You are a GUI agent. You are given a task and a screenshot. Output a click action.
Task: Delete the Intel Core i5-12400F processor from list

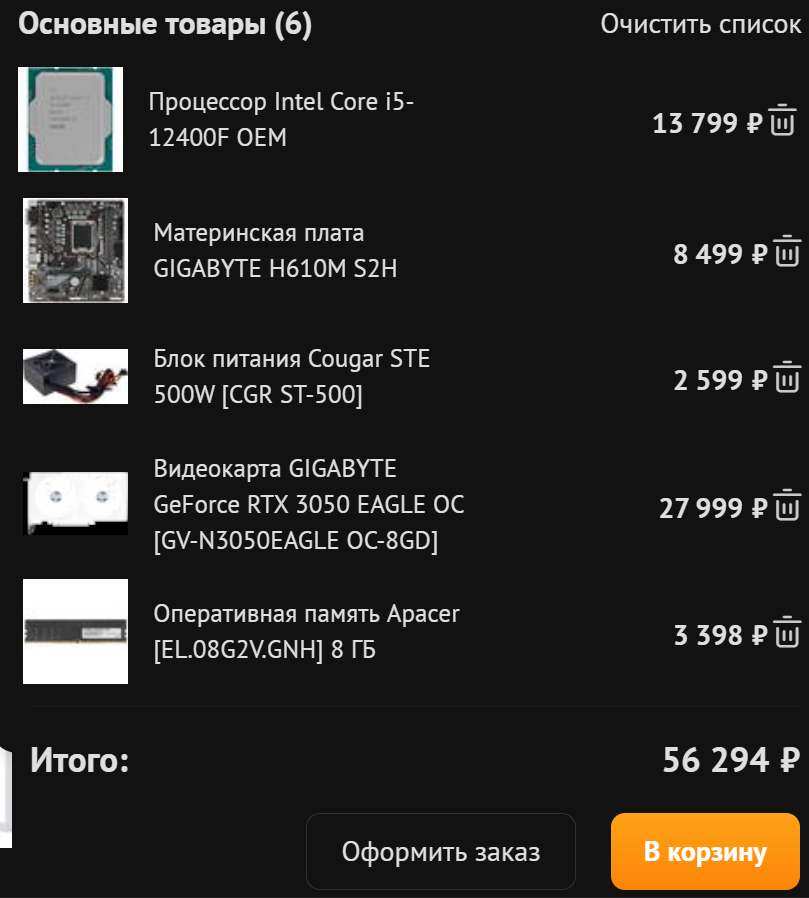(782, 121)
